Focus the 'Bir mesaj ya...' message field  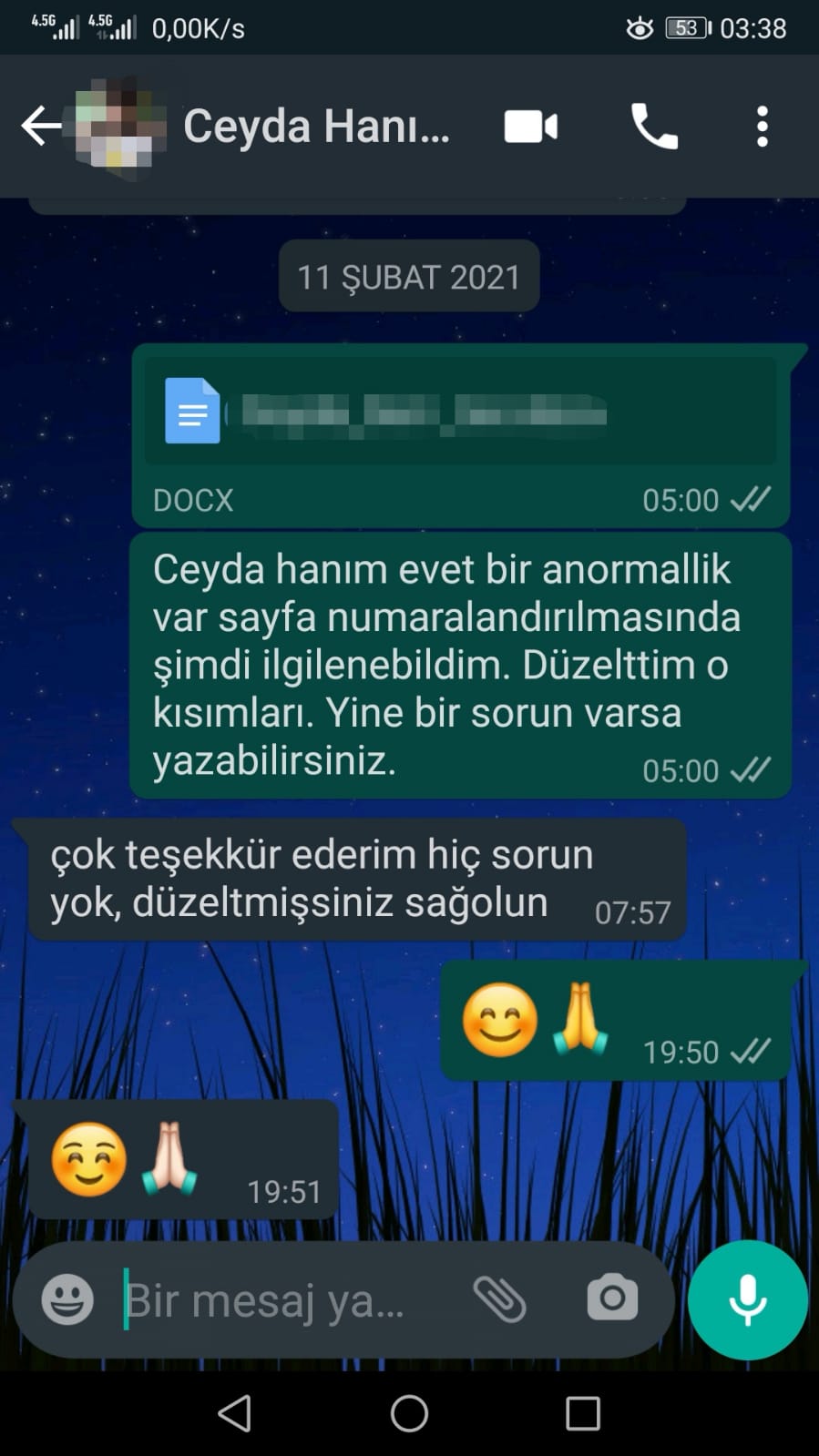(x=282, y=1300)
